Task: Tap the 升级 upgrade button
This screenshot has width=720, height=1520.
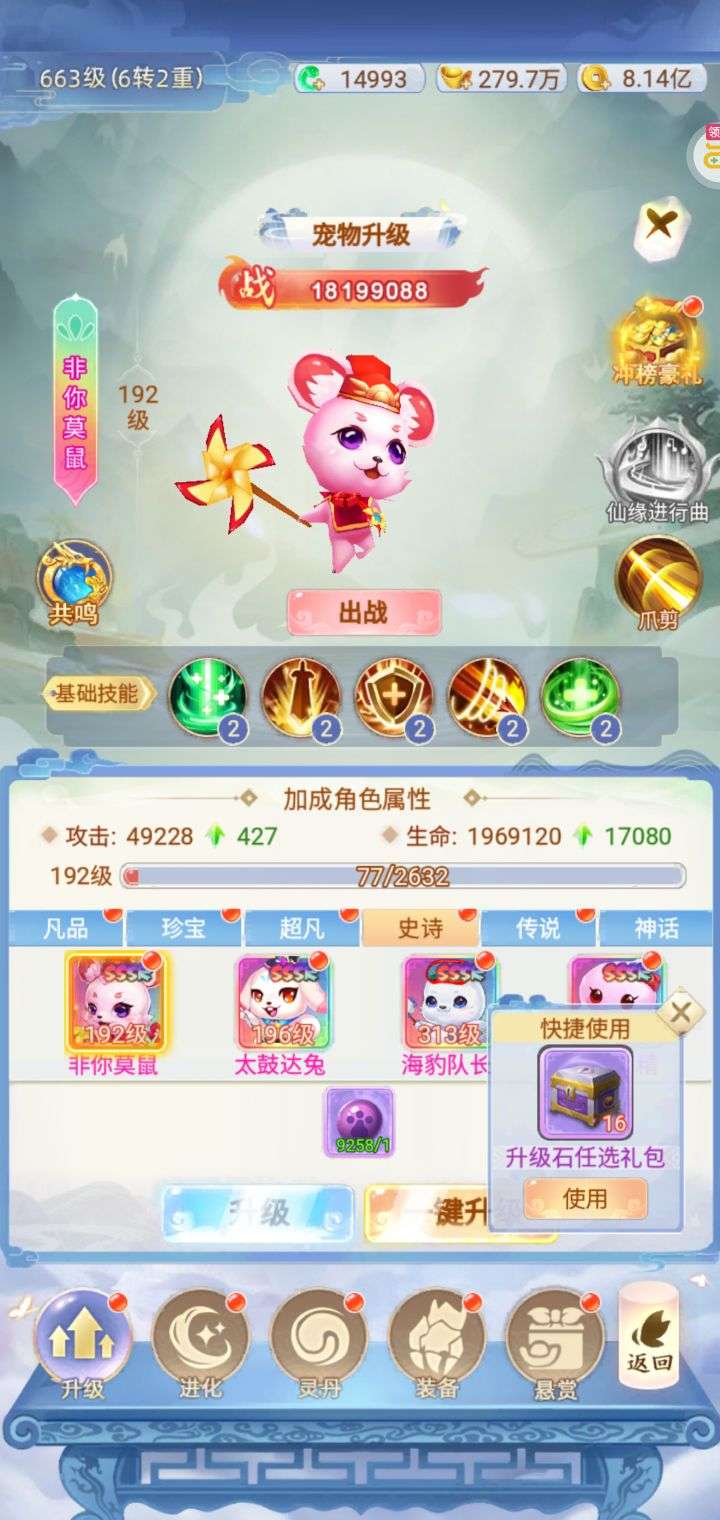Action: 258,1213
